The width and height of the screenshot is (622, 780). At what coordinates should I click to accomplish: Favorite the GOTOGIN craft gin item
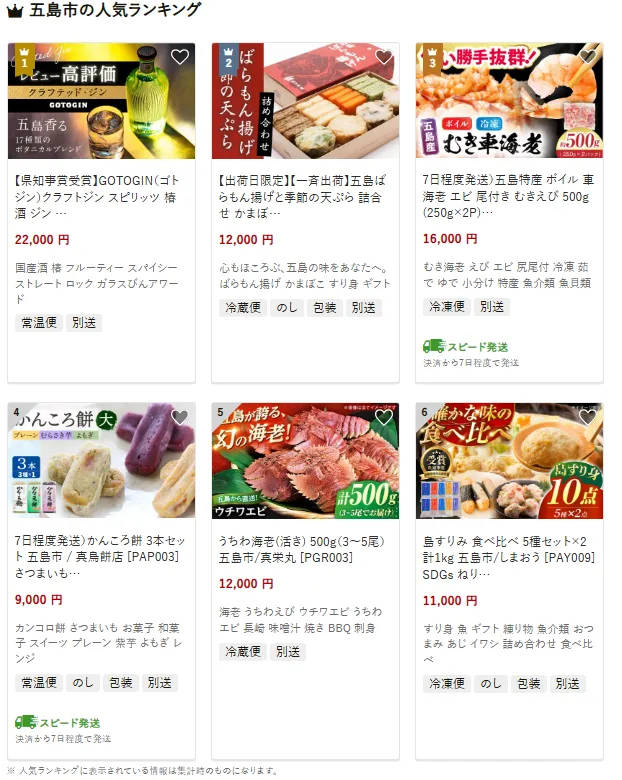[180, 57]
